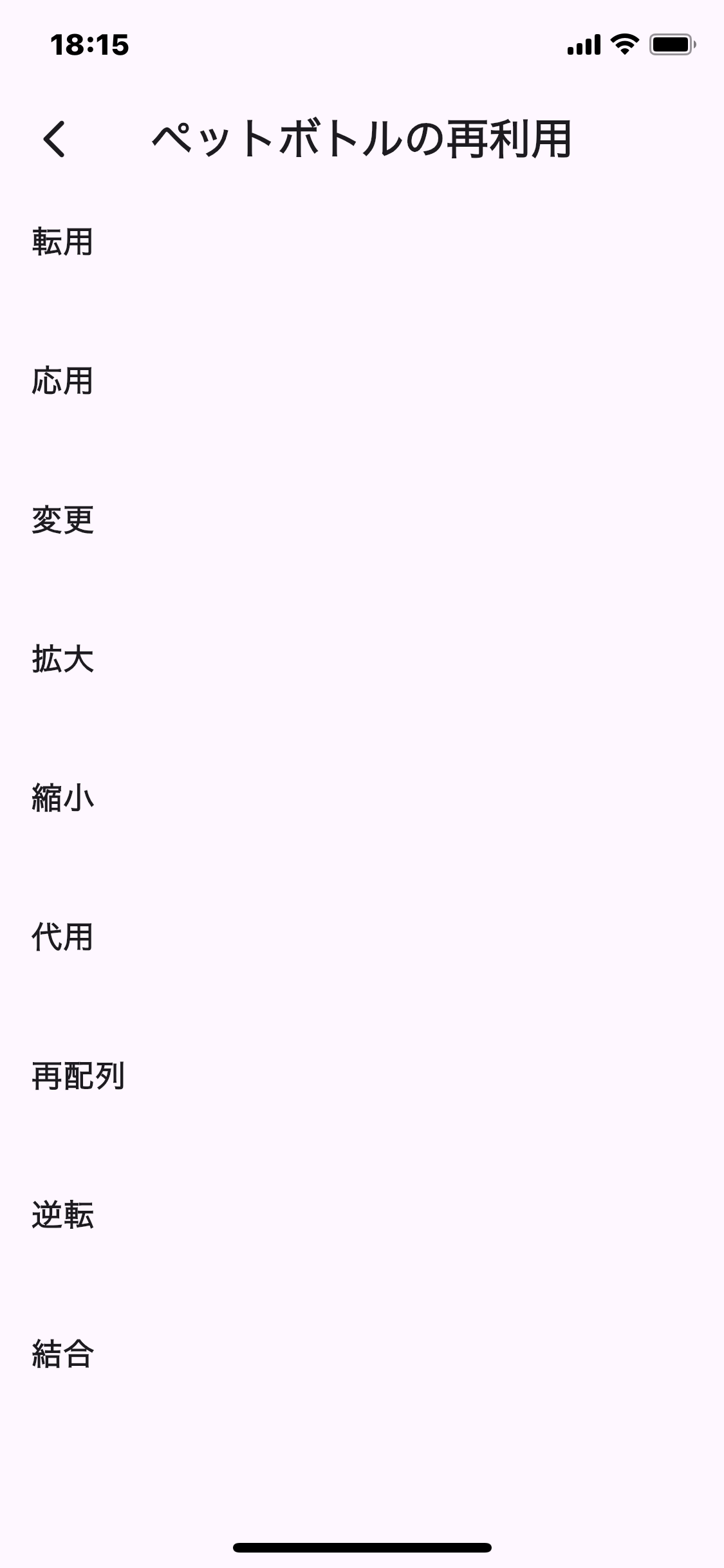Open the 変更 entry
724x1568 pixels.
tap(63, 520)
